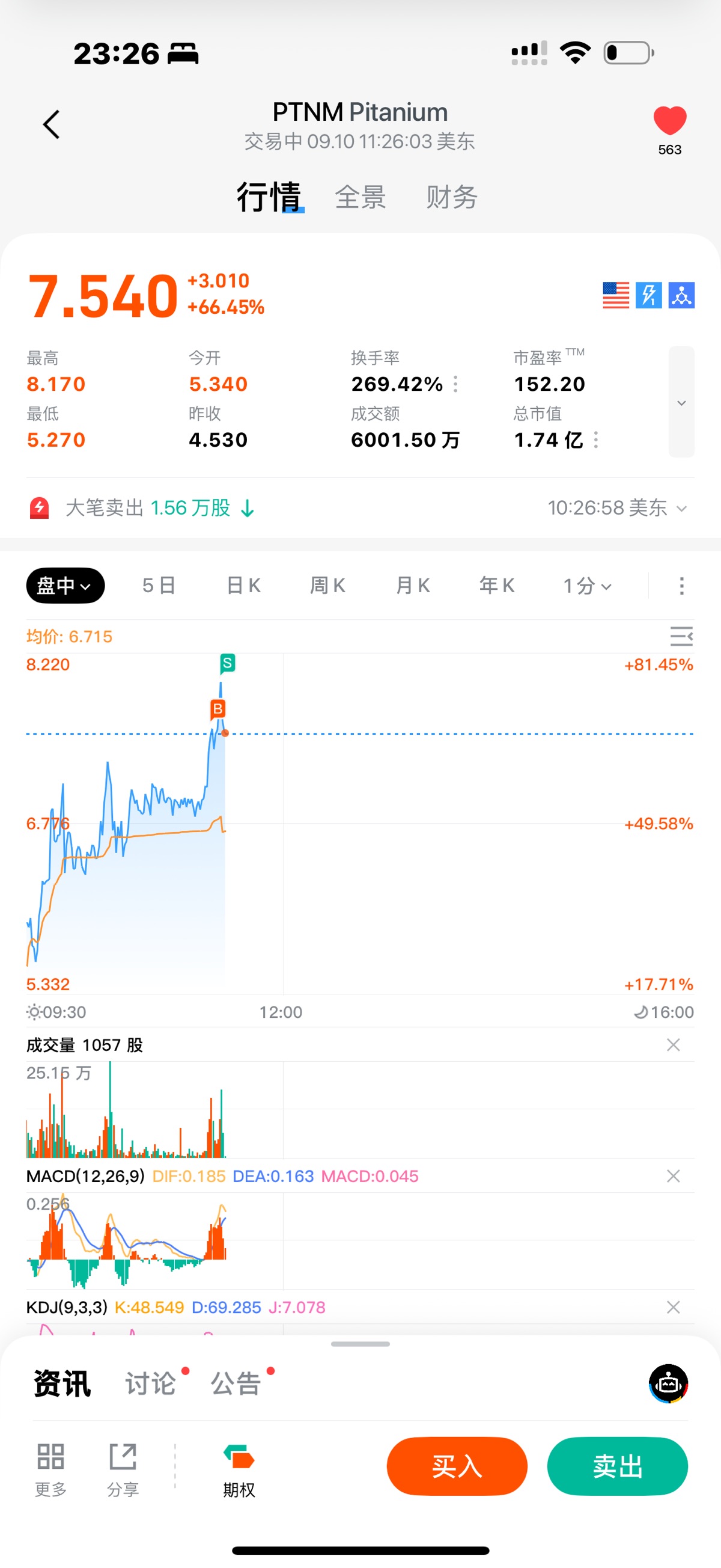721x1568 pixels.
Task: Open the 大笔卖出 trade alert row
Action: (x=360, y=507)
